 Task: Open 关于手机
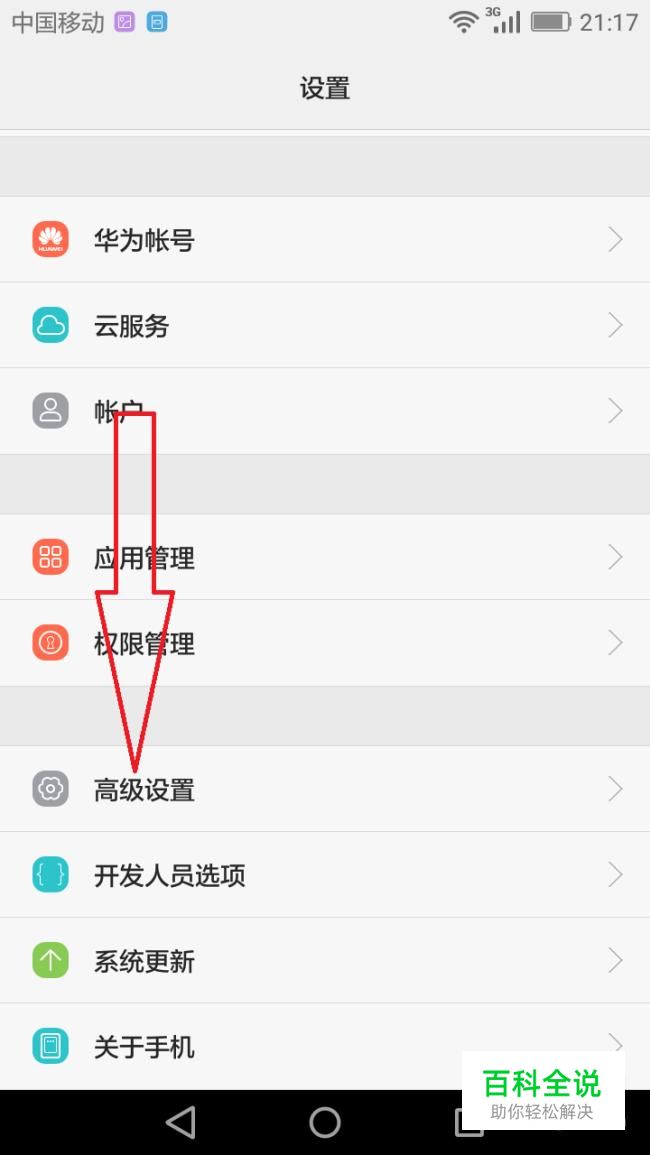click(325, 1046)
